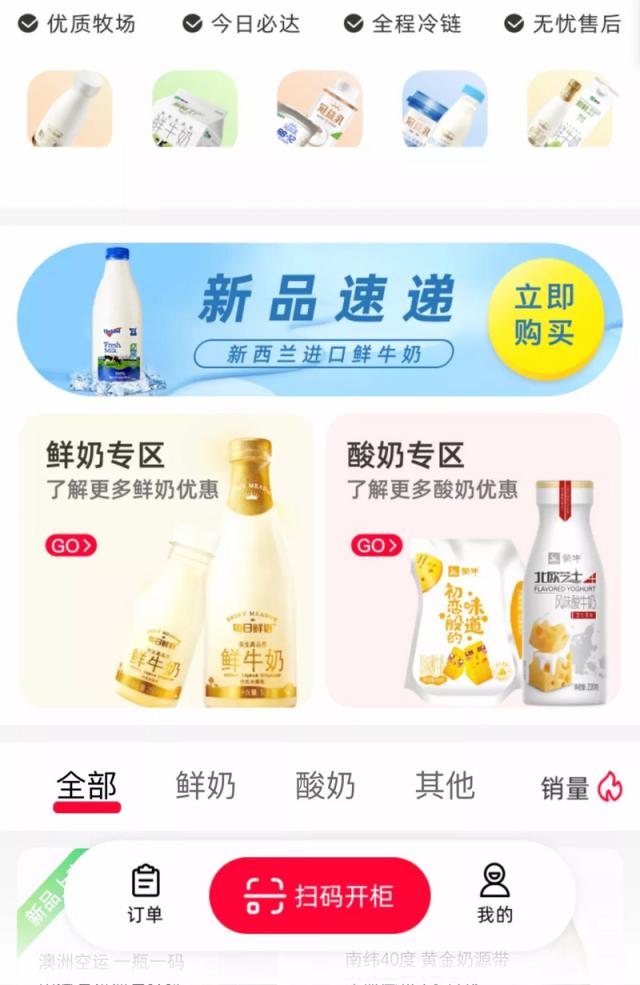The height and width of the screenshot is (985, 640).
Task: Tap the 扫码开柜 button
Action: (320, 896)
